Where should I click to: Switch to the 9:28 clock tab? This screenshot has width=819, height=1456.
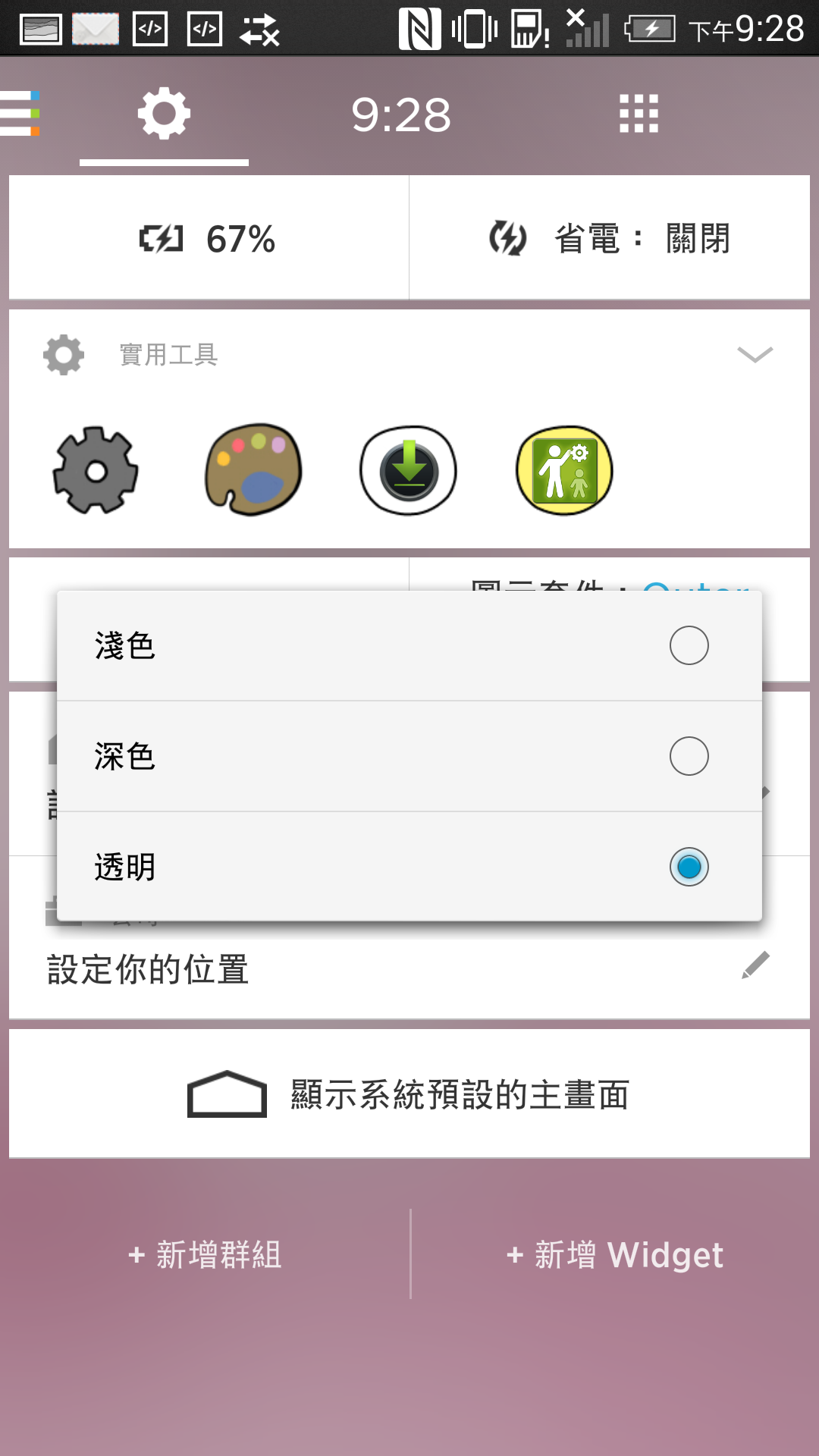tap(401, 115)
